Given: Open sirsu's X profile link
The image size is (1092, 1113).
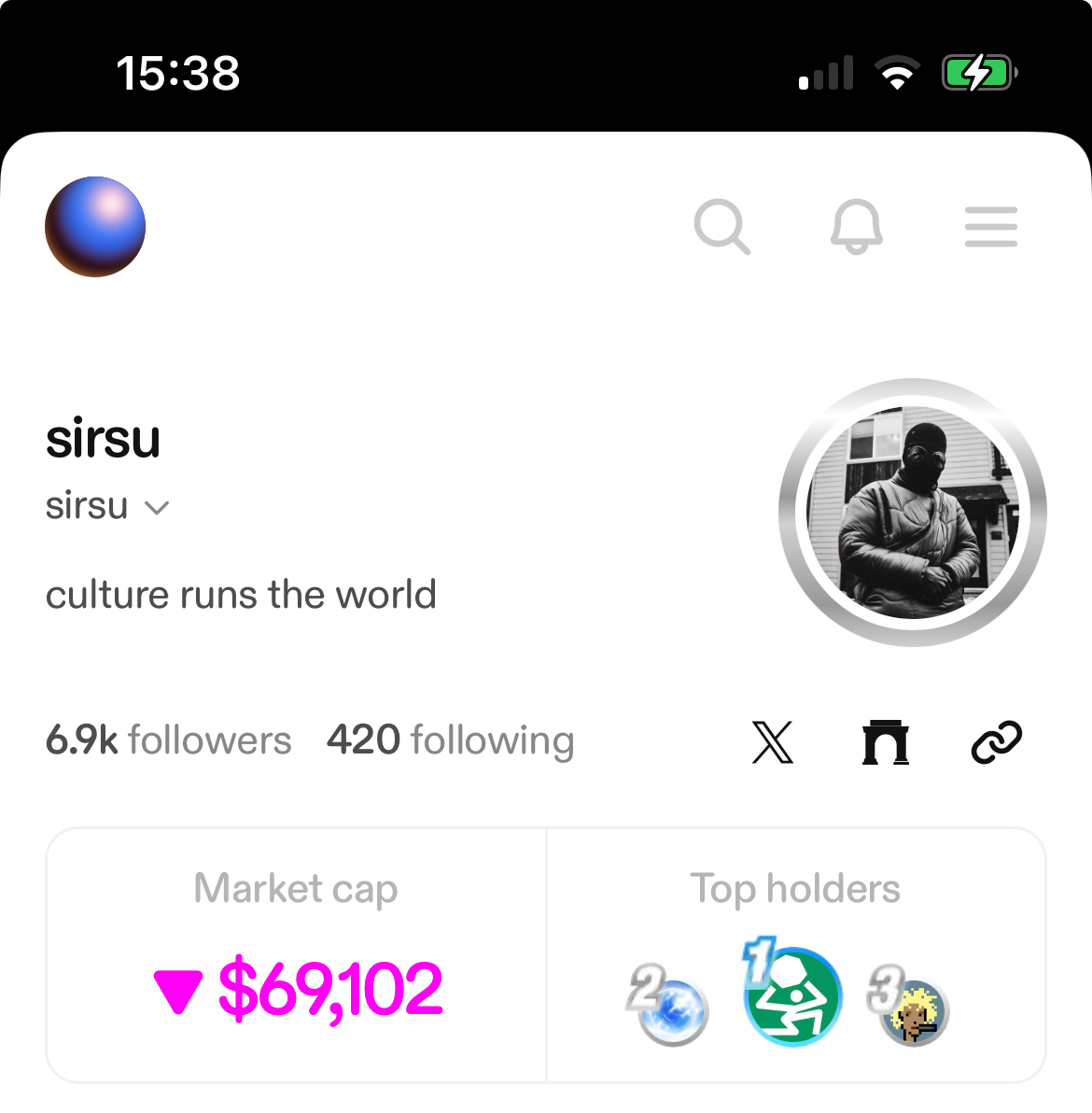Looking at the screenshot, I should tap(773, 743).
